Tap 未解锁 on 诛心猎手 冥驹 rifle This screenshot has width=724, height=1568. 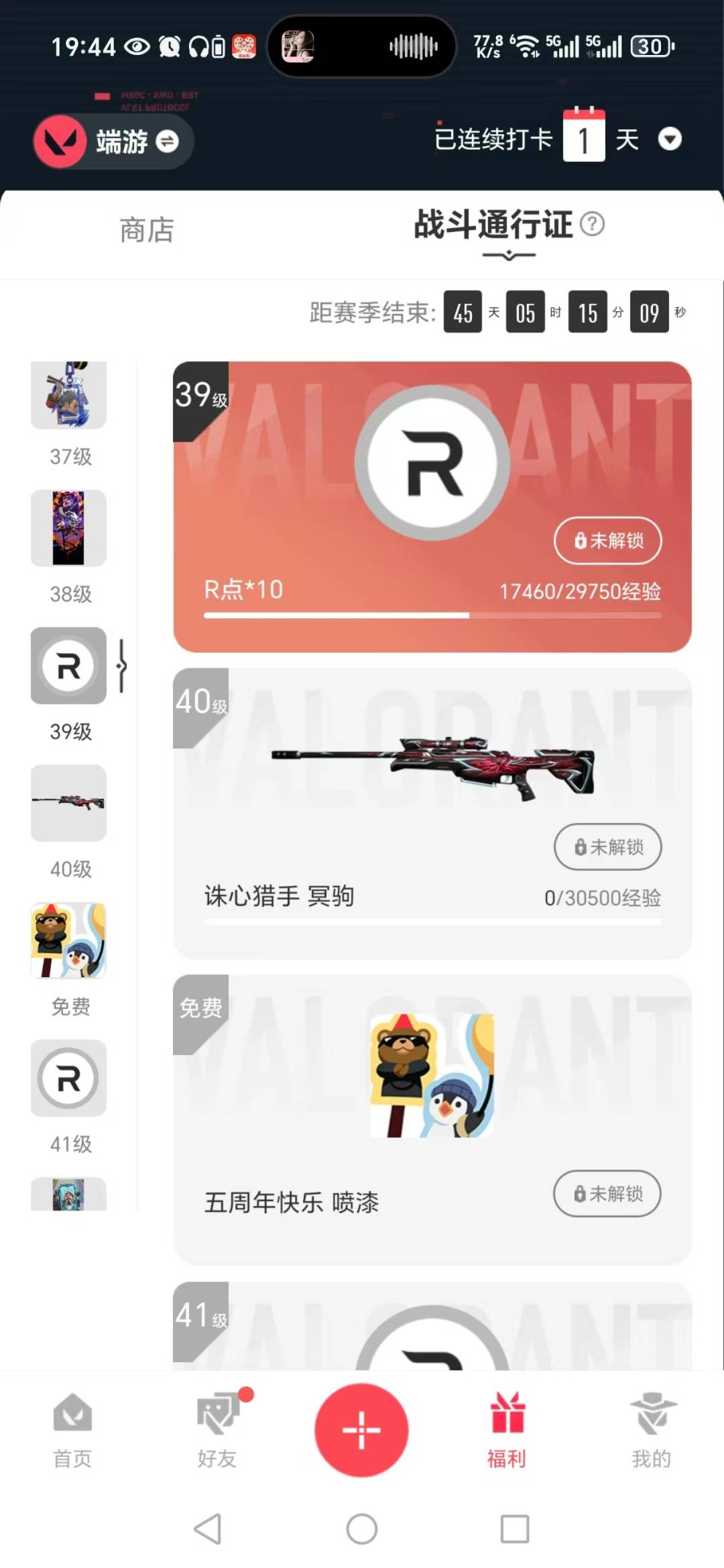[607, 846]
